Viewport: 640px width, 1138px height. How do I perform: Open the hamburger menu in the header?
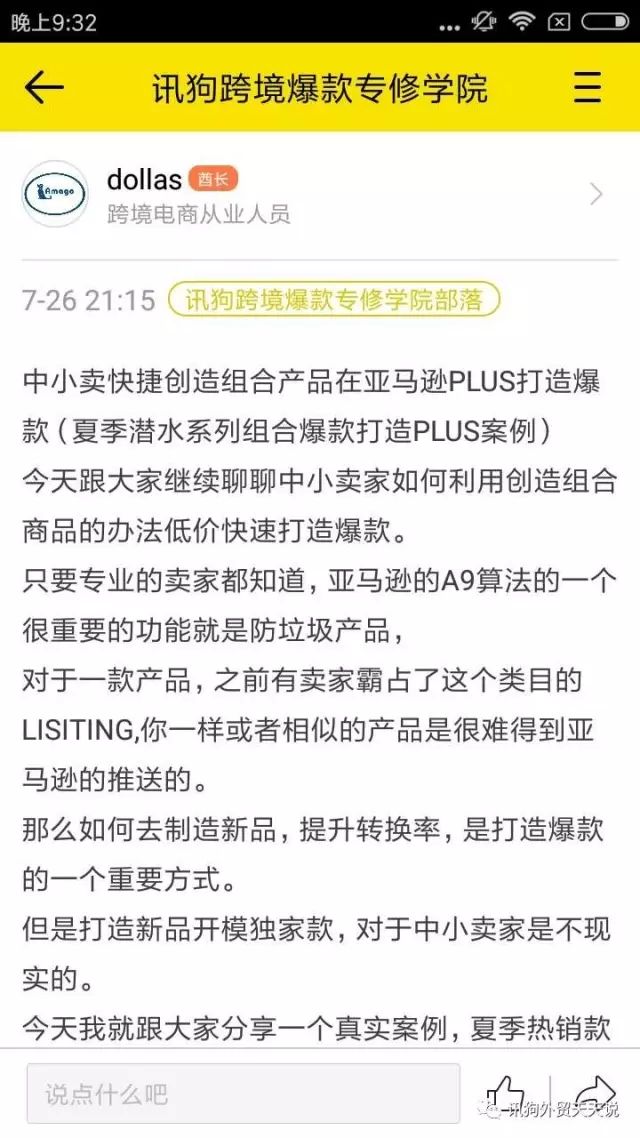[587, 88]
